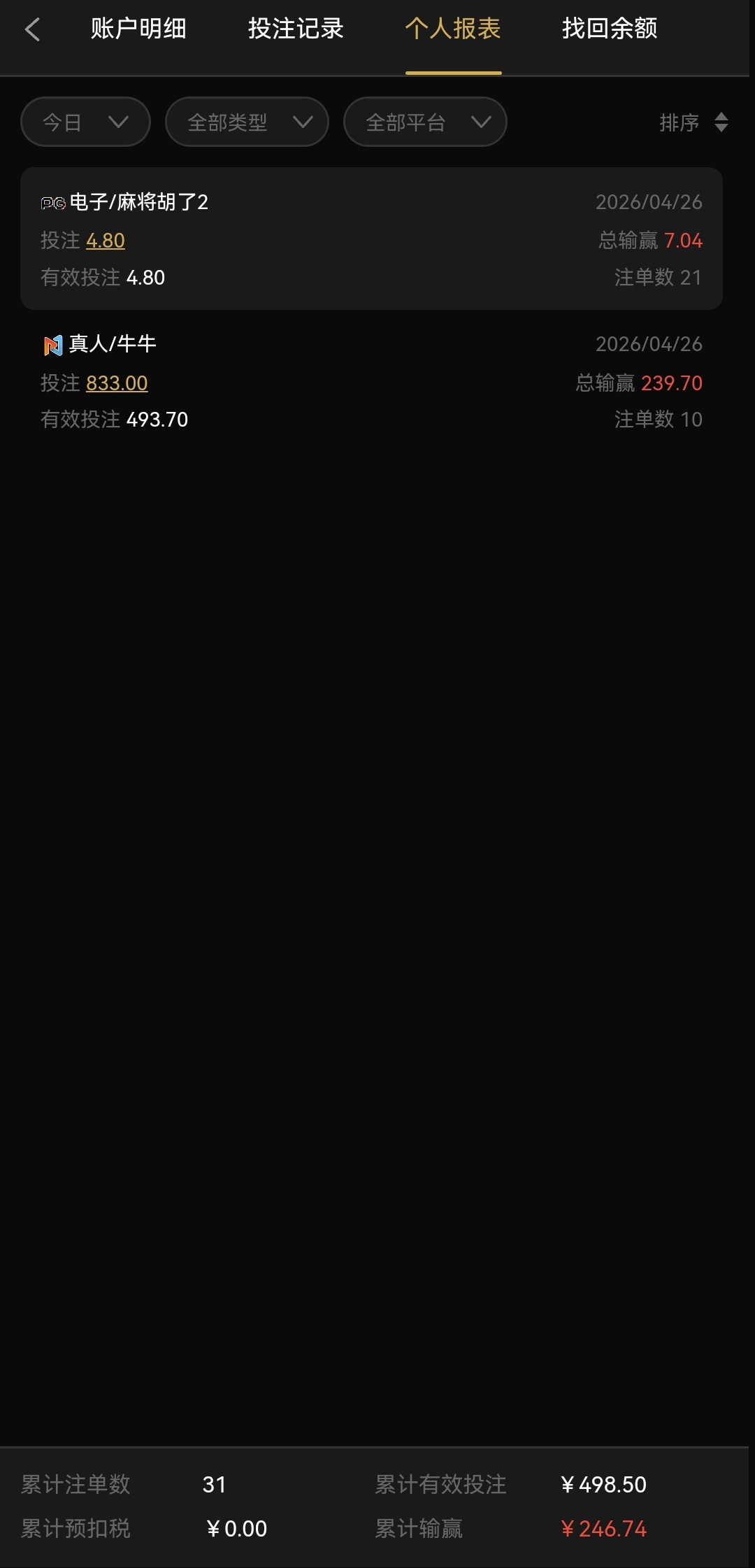This screenshot has height=1568, width=755.
Task: Stay on the 个人报表 tab
Action: [453, 29]
